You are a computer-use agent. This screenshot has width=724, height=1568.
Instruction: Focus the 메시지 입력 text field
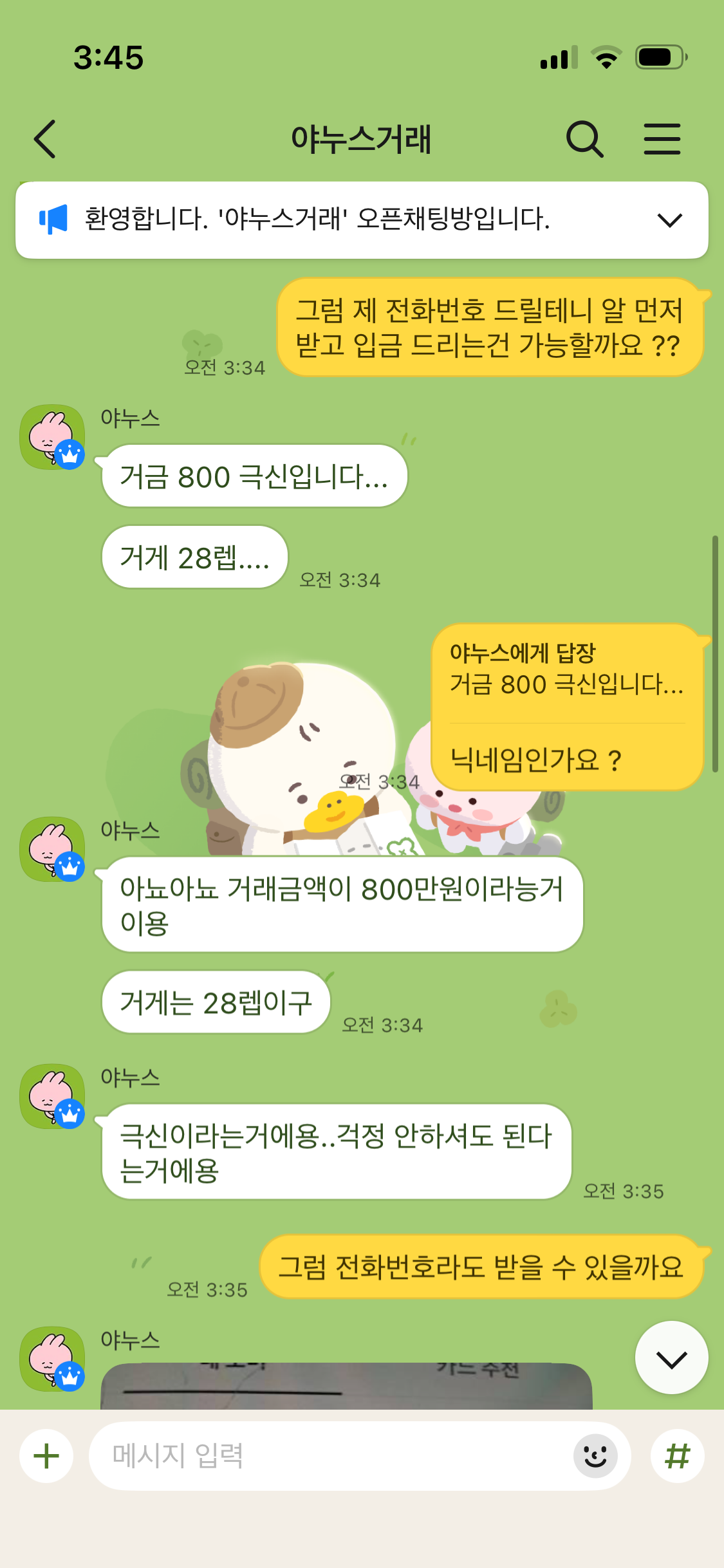[328, 1456]
